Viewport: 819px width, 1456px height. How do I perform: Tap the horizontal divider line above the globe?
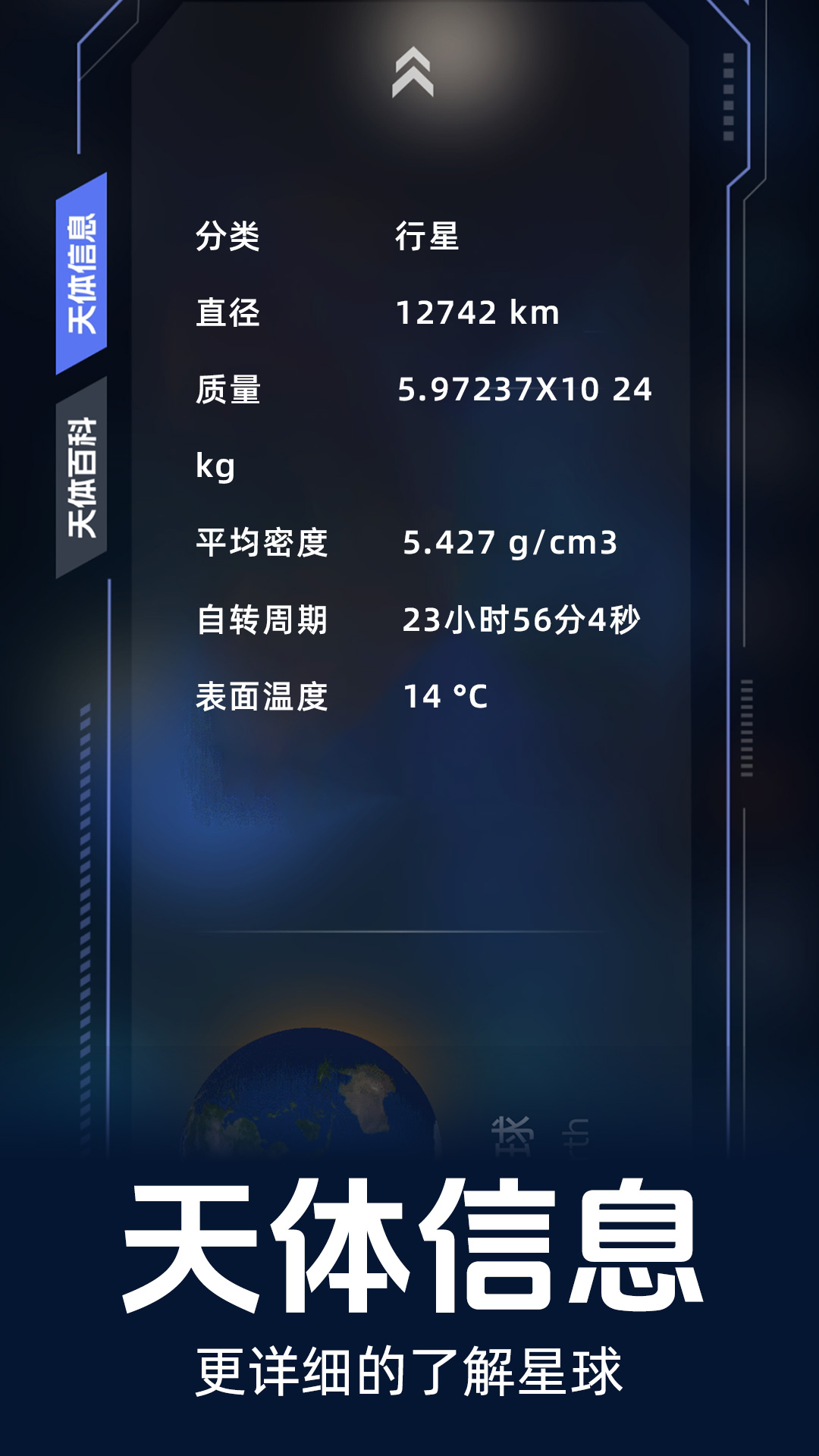pyautogui.click(x=409, y=933)
